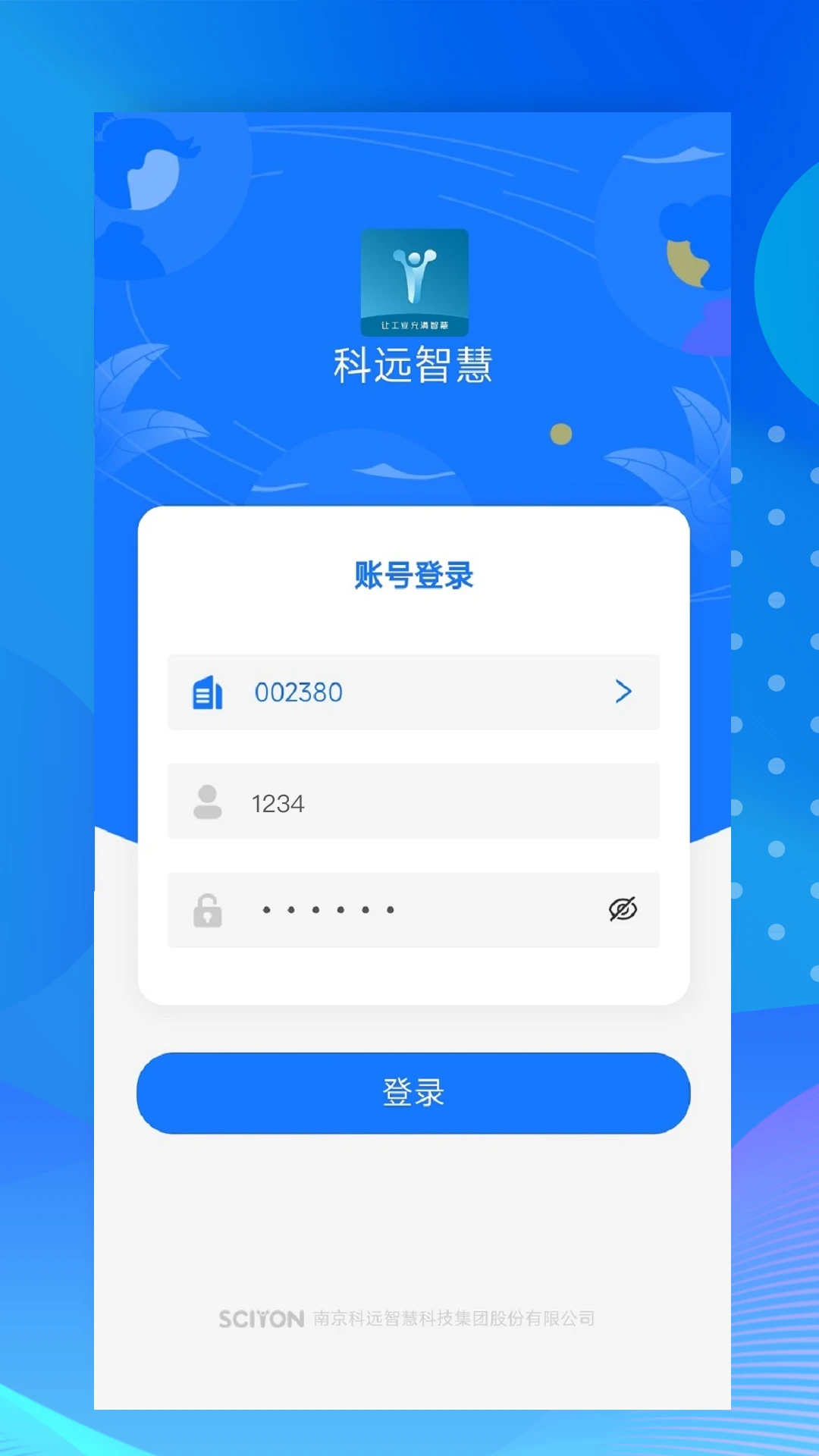Show the hidden password
Viewport: 819px width, 1456px height.
623,908
